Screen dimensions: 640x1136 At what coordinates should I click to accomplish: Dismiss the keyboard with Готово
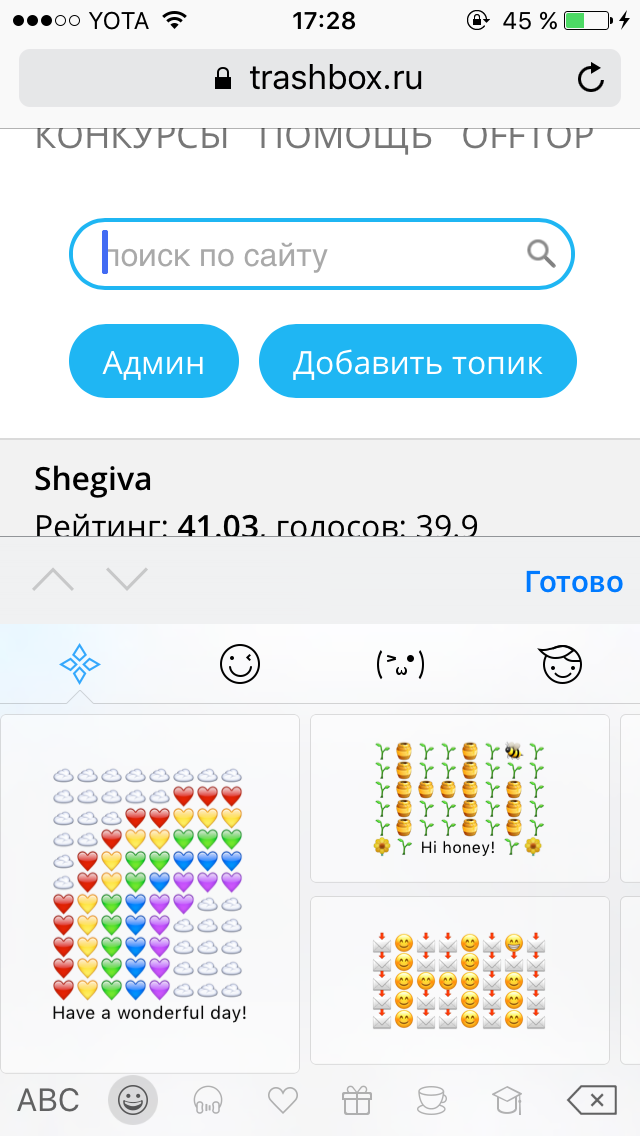(574, 582)
